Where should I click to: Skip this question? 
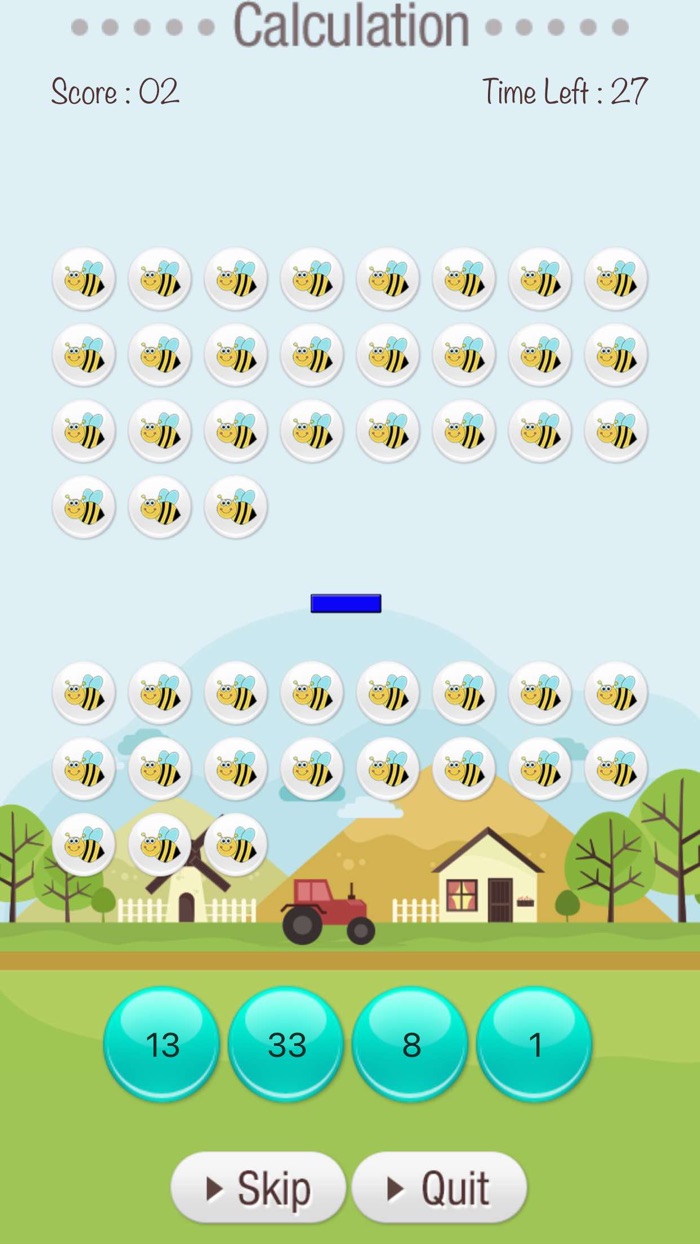coord(258,1188)
